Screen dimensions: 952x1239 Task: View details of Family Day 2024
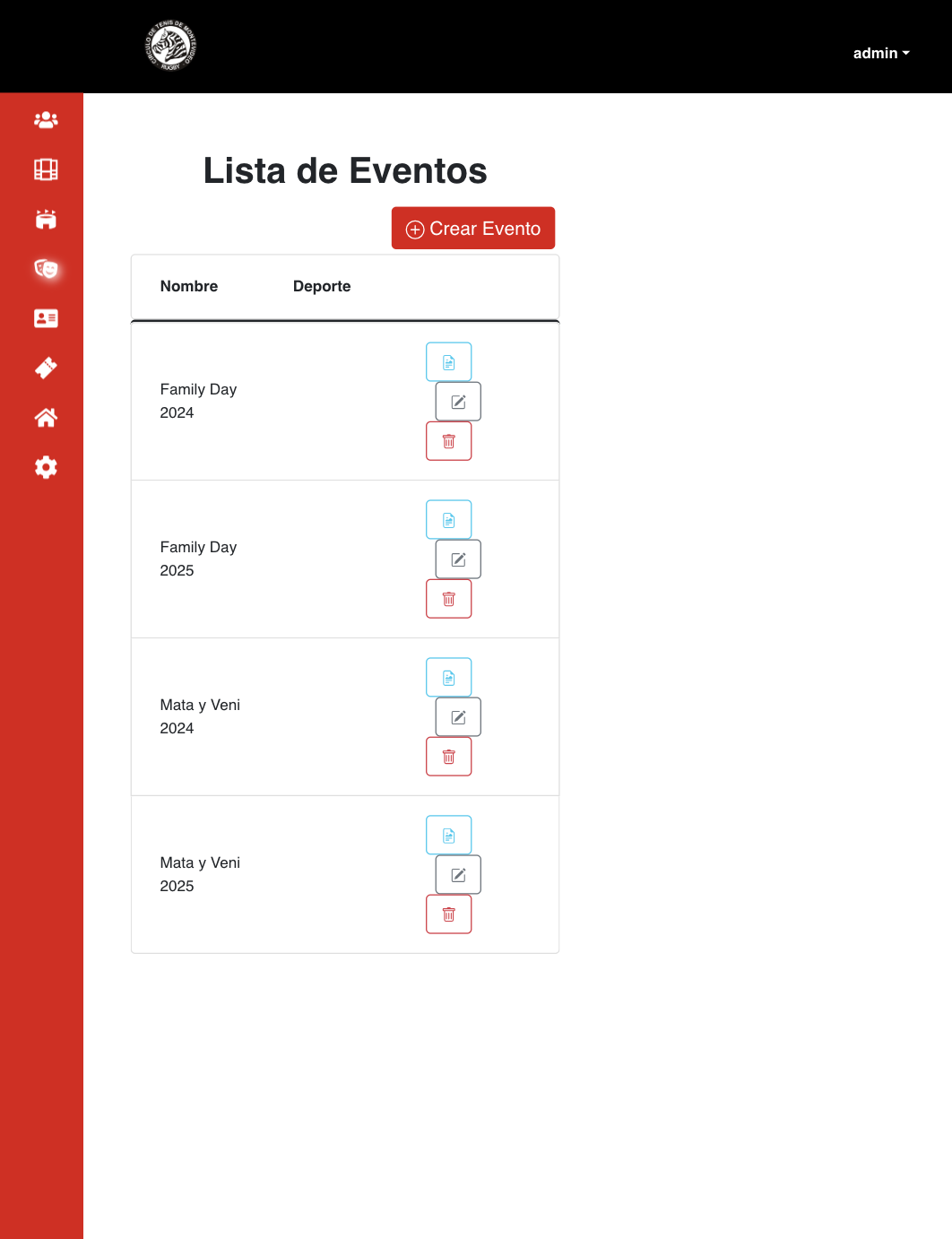tap(448, 362)
